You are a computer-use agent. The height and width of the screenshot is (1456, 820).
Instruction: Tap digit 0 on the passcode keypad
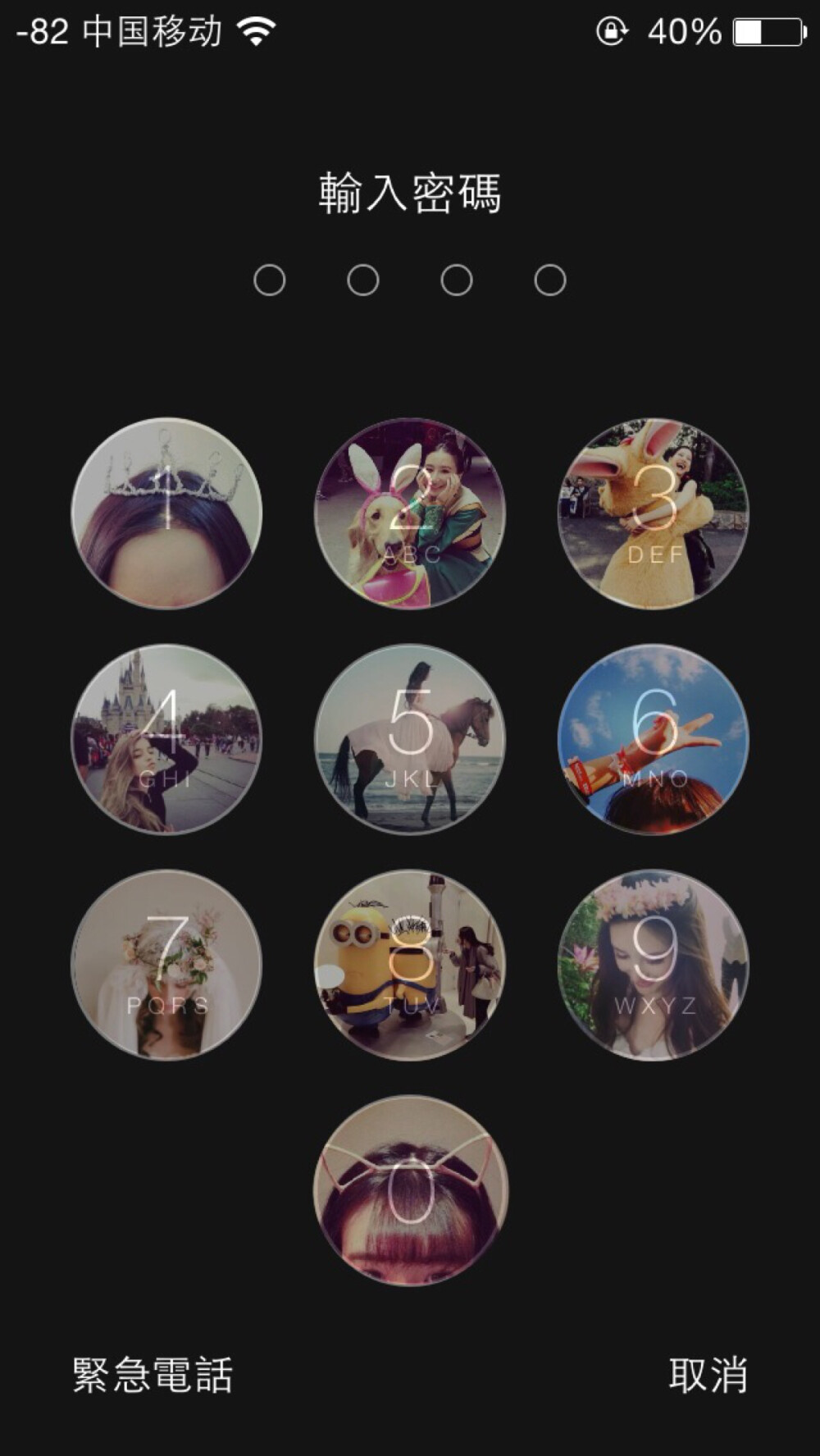click(x=410, y=1191)
